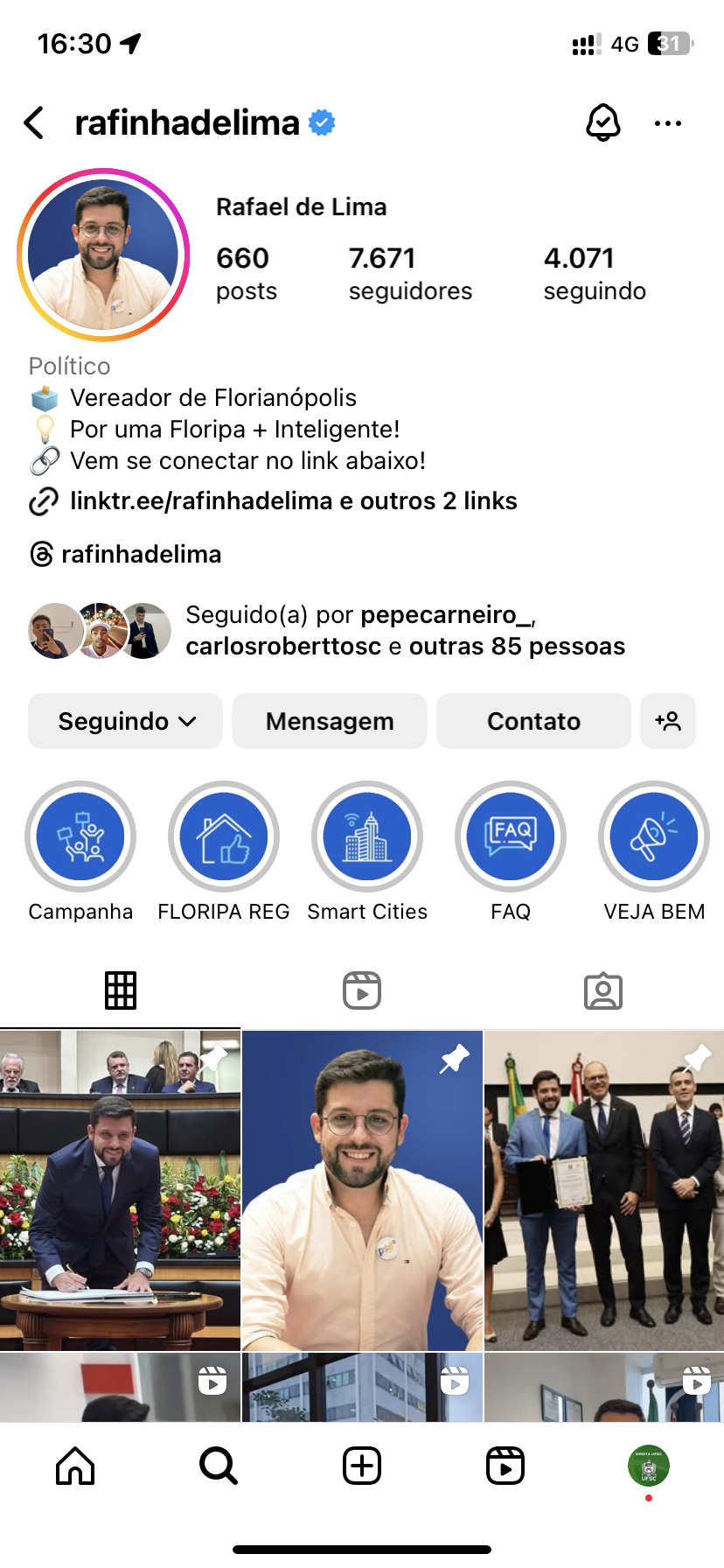
Task: Open the pinned post of the man signing a document
Action: coord(120,1190)
